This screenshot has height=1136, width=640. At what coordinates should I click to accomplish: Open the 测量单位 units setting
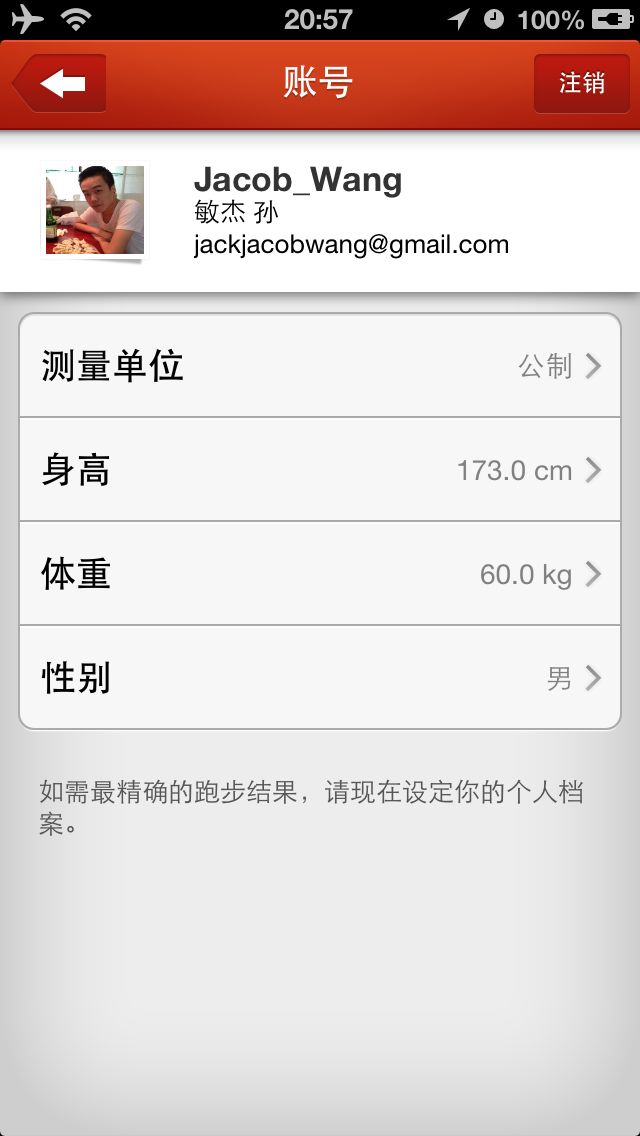coord(320,366)
